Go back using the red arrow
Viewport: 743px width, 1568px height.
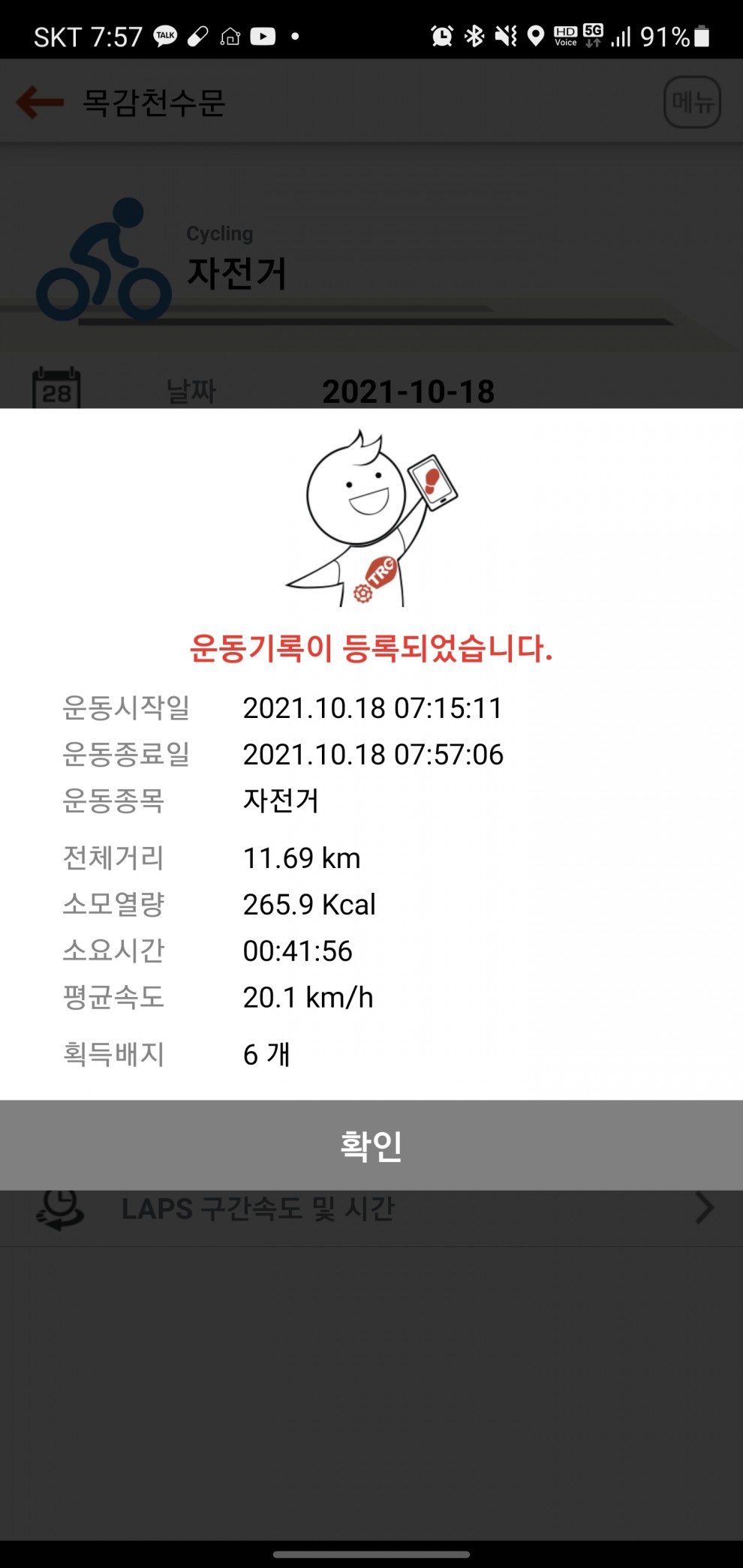[40, 102]
